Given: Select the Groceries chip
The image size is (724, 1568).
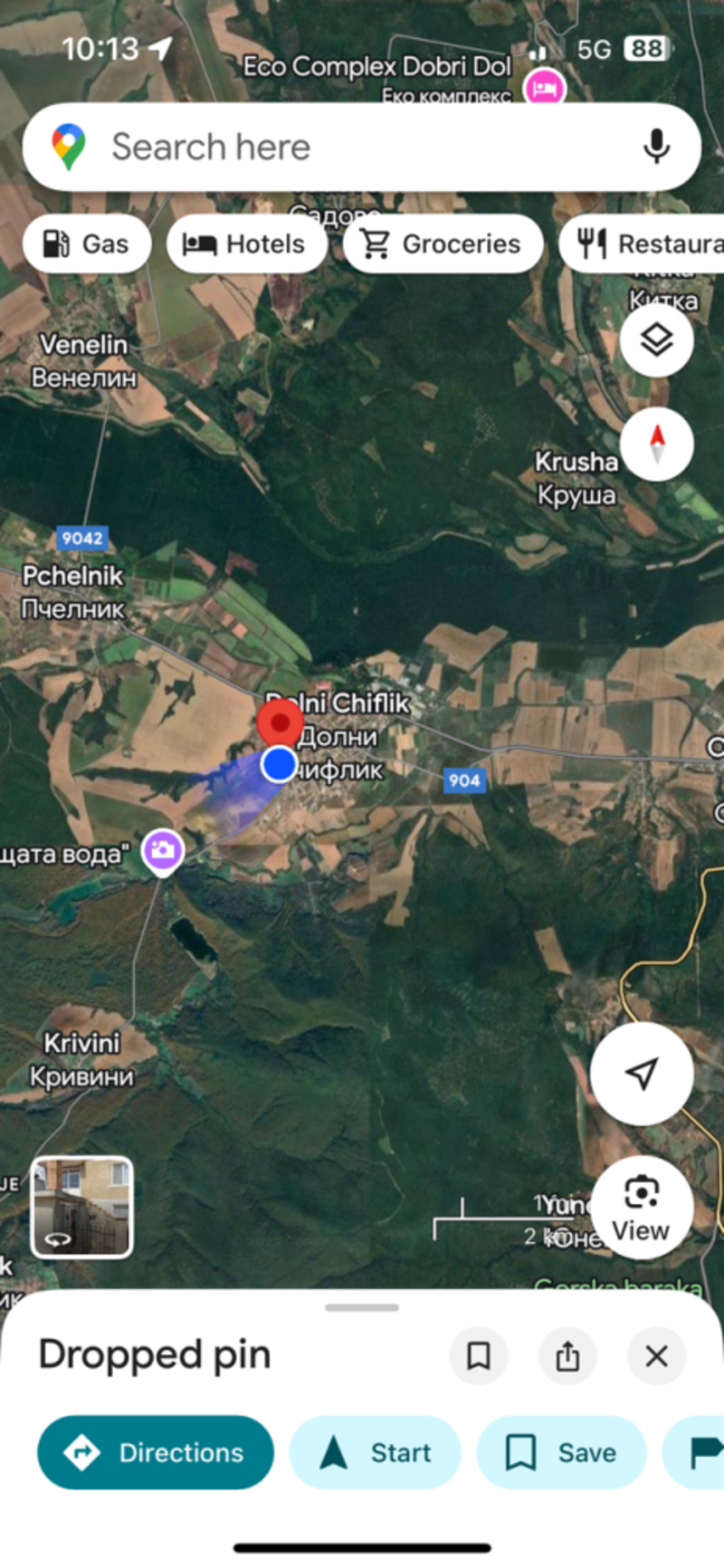Looking at the screenshot, I should pyautogui.click(x=443, y=244).
